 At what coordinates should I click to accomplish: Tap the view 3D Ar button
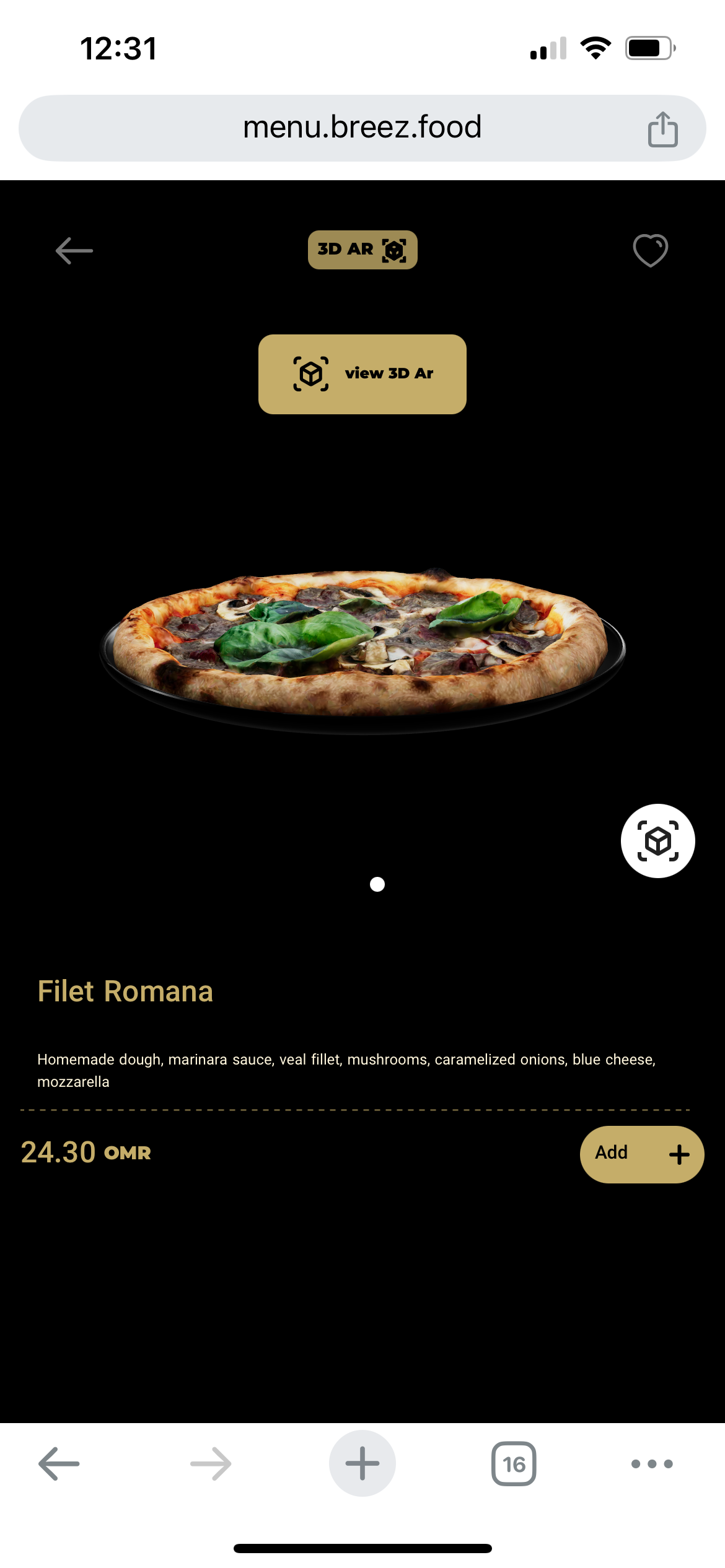pos(362,374)
